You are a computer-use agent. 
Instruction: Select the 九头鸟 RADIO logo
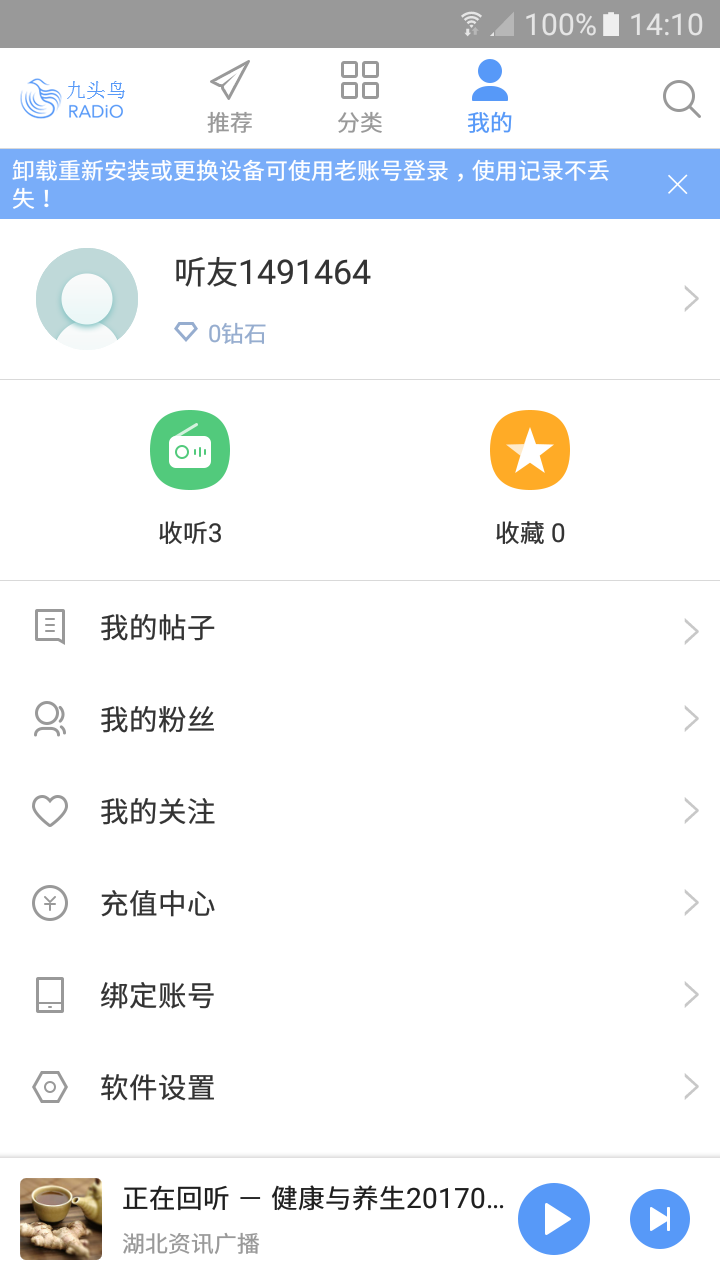74,97
